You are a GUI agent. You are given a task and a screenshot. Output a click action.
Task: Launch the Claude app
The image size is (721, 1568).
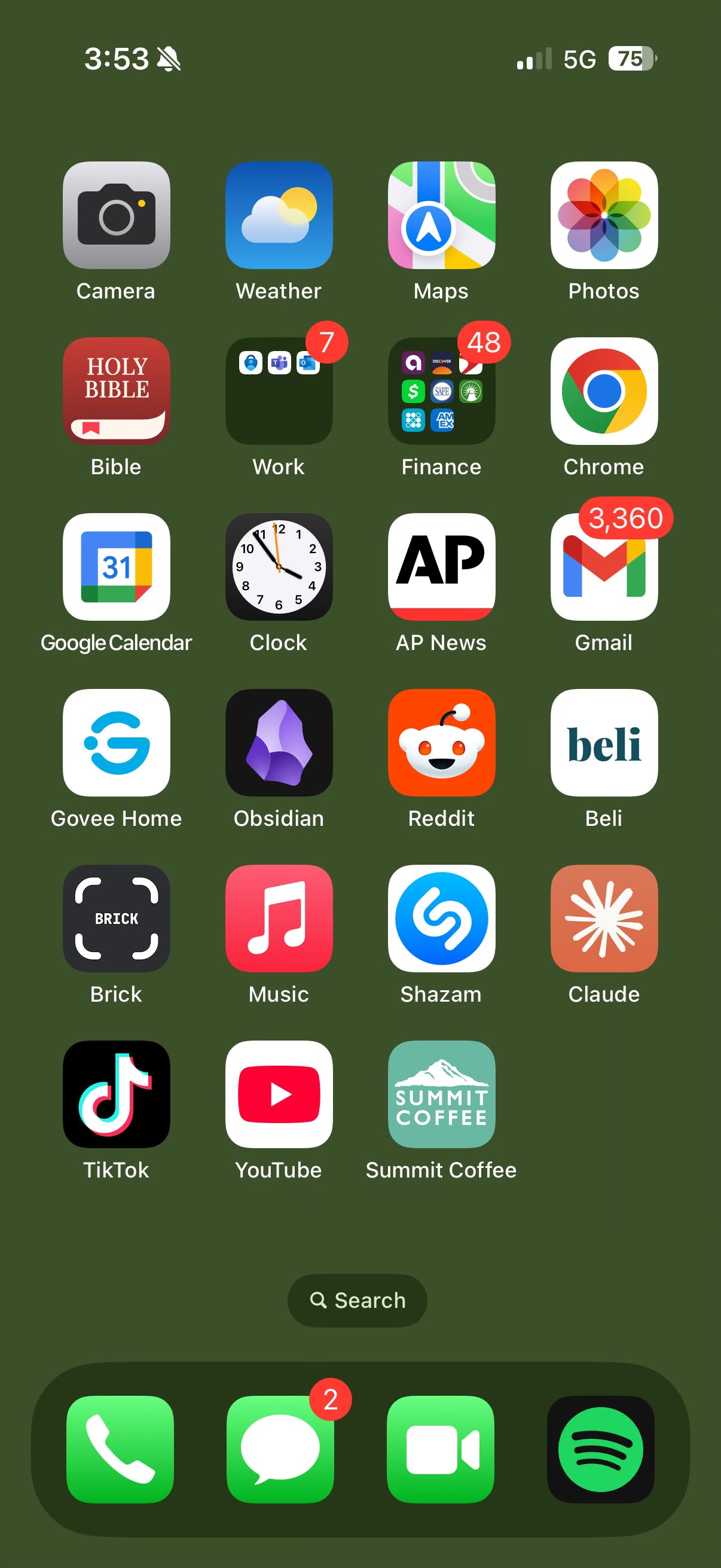pyautogui.click(x=604, y=919)
